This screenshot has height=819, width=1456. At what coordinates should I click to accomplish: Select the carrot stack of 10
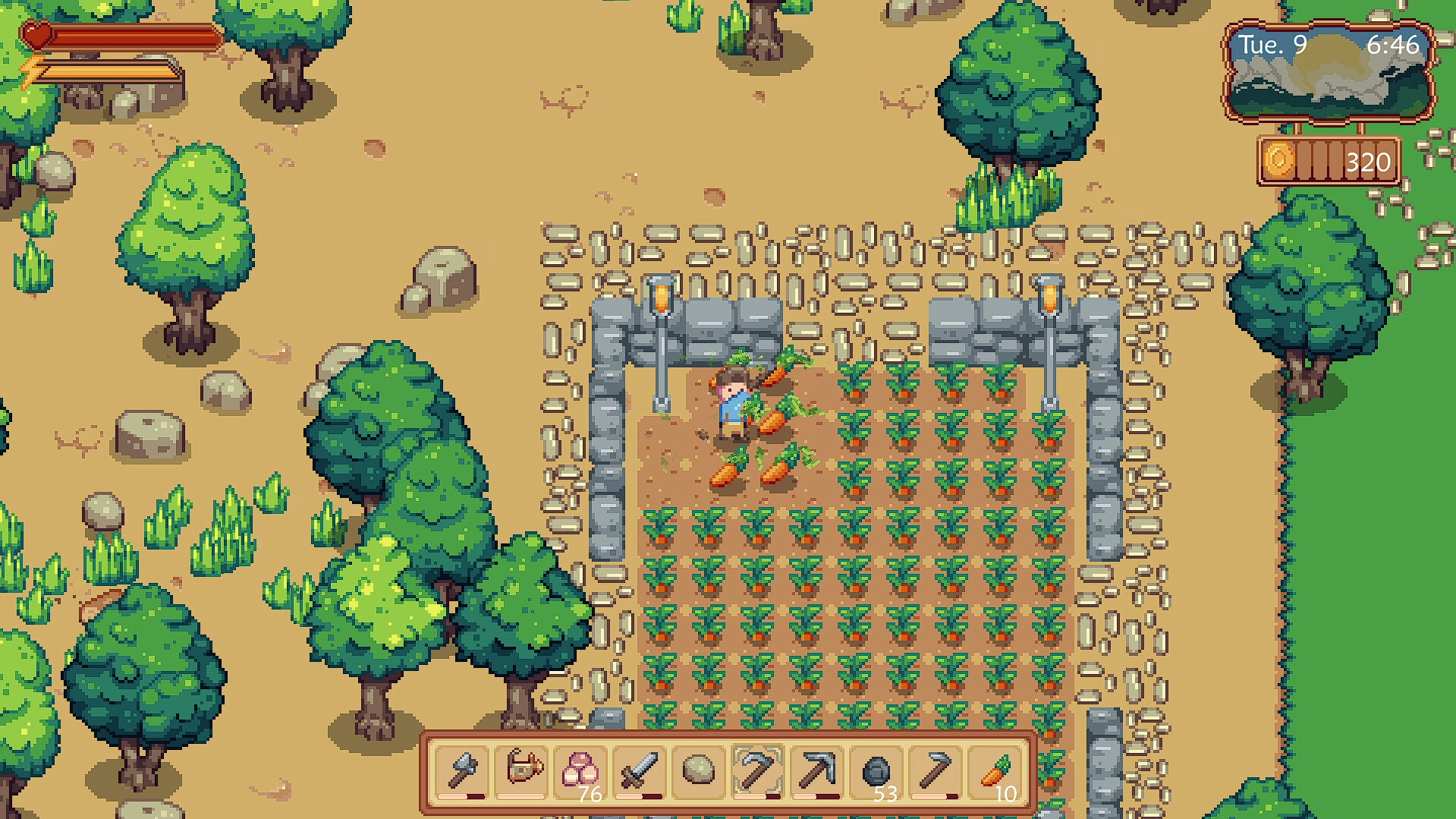(994, 772)
